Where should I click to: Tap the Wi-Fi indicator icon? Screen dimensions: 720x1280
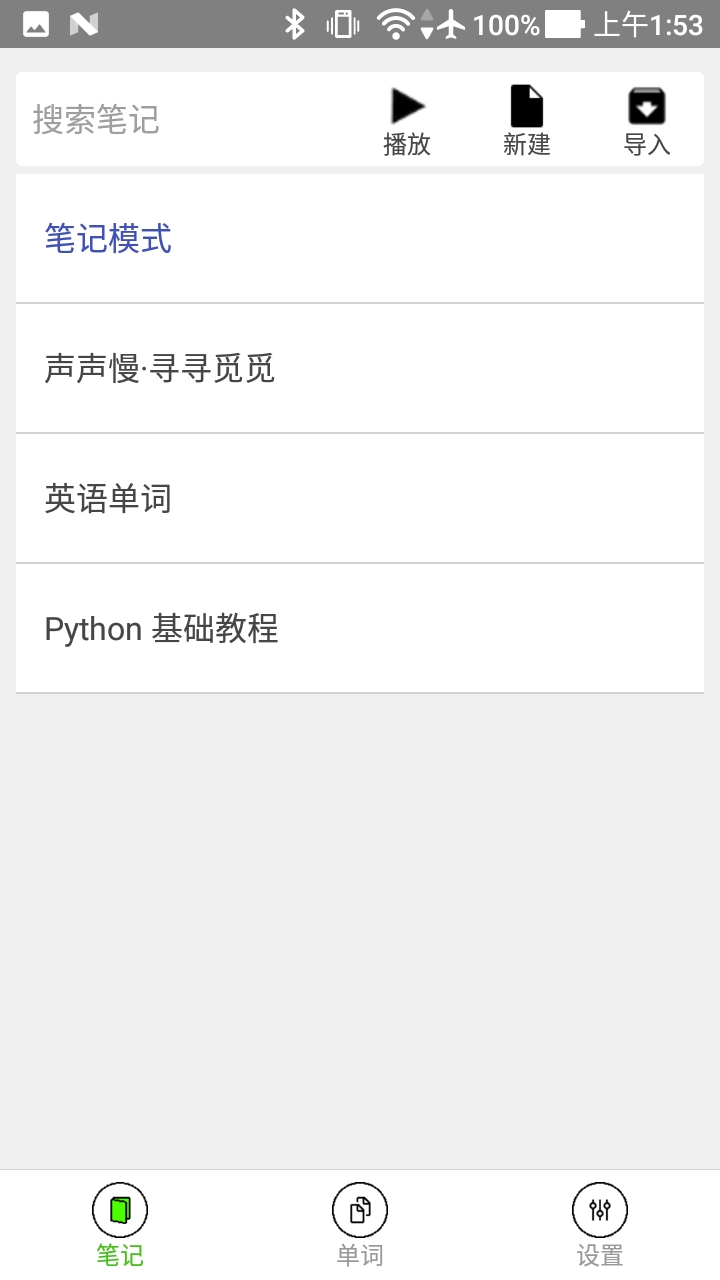pyautogui.click(x=393, y=24)
